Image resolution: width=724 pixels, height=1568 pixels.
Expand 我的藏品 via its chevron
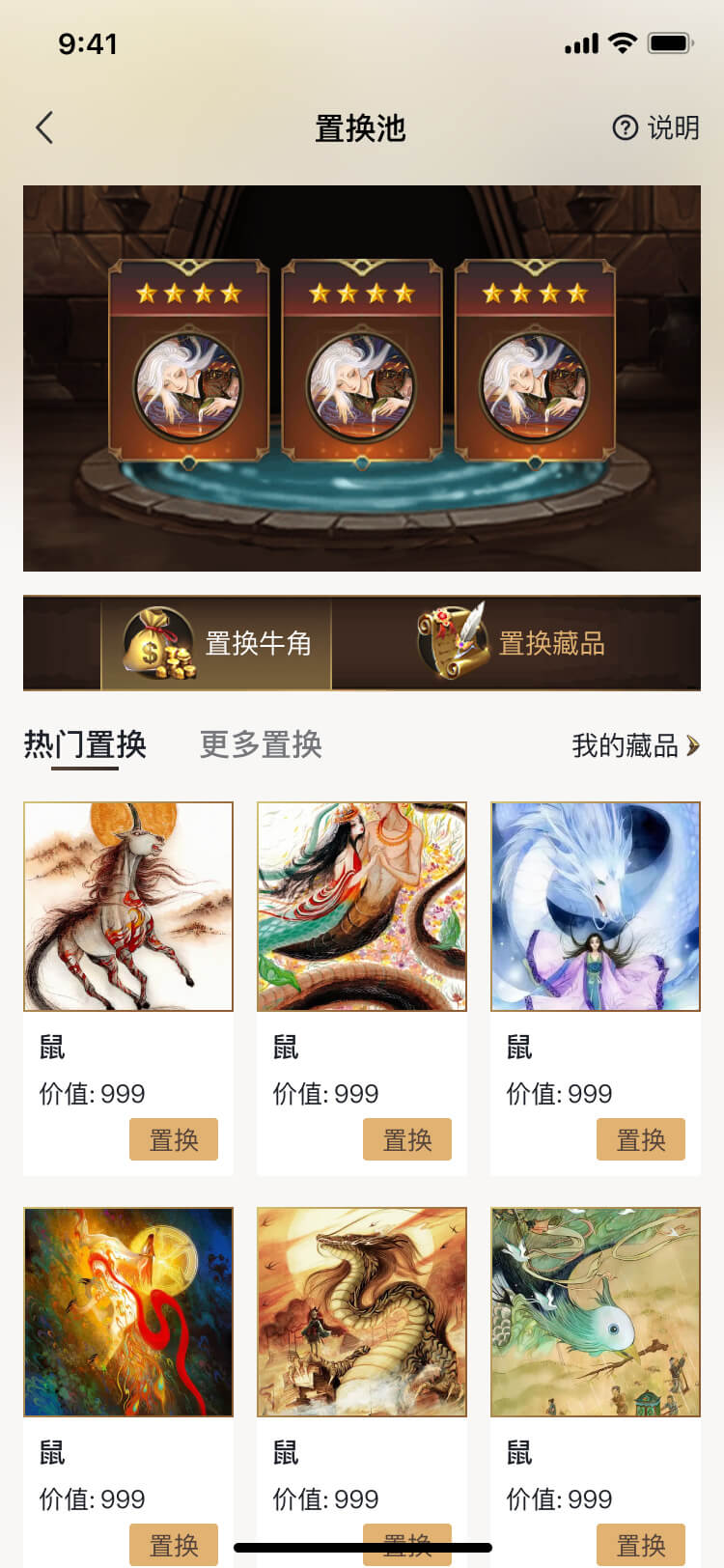click(692, 746)
